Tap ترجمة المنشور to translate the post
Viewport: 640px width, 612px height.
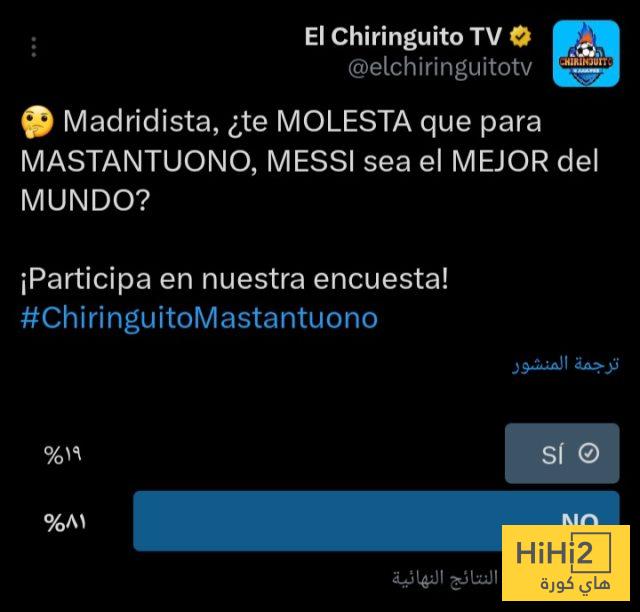566,364
